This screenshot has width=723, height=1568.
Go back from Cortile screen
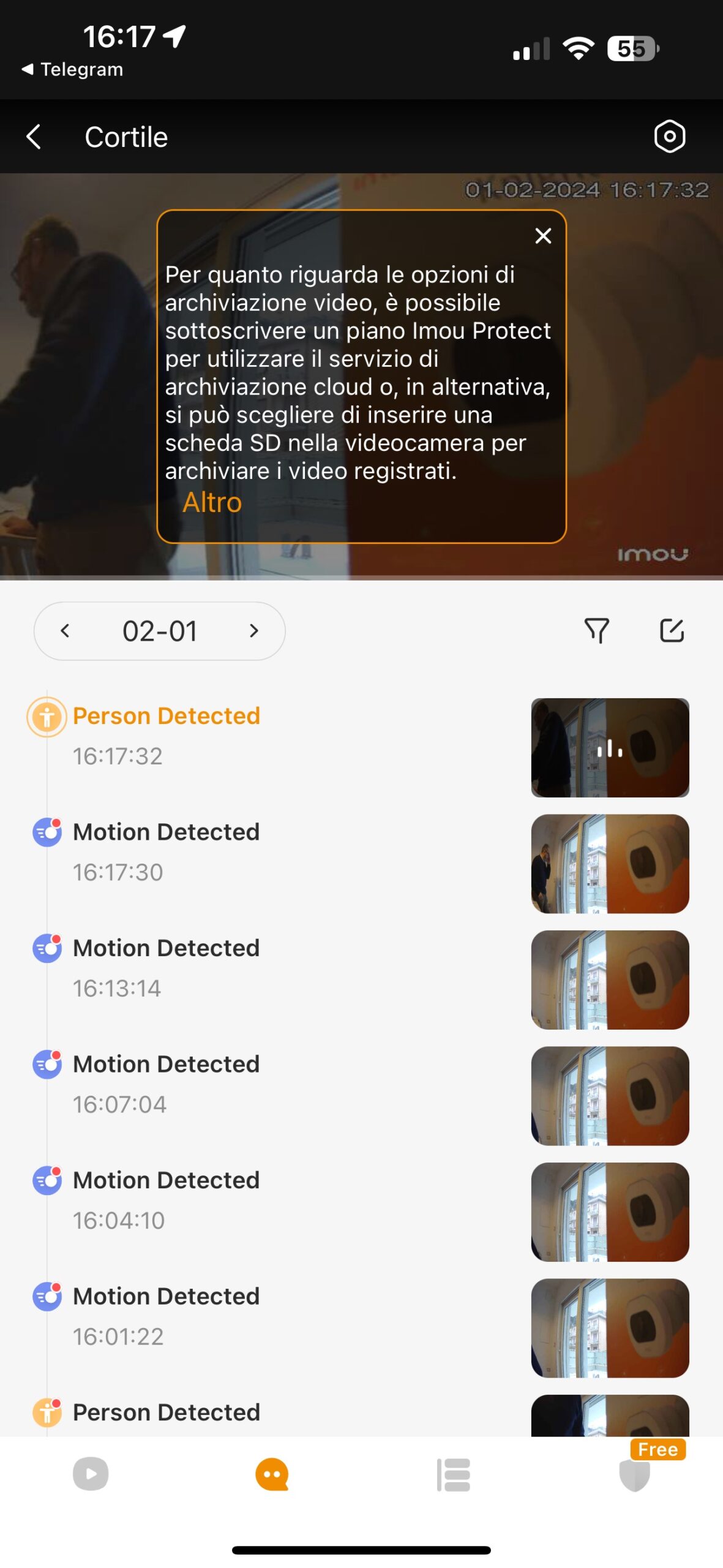point(34,137)
